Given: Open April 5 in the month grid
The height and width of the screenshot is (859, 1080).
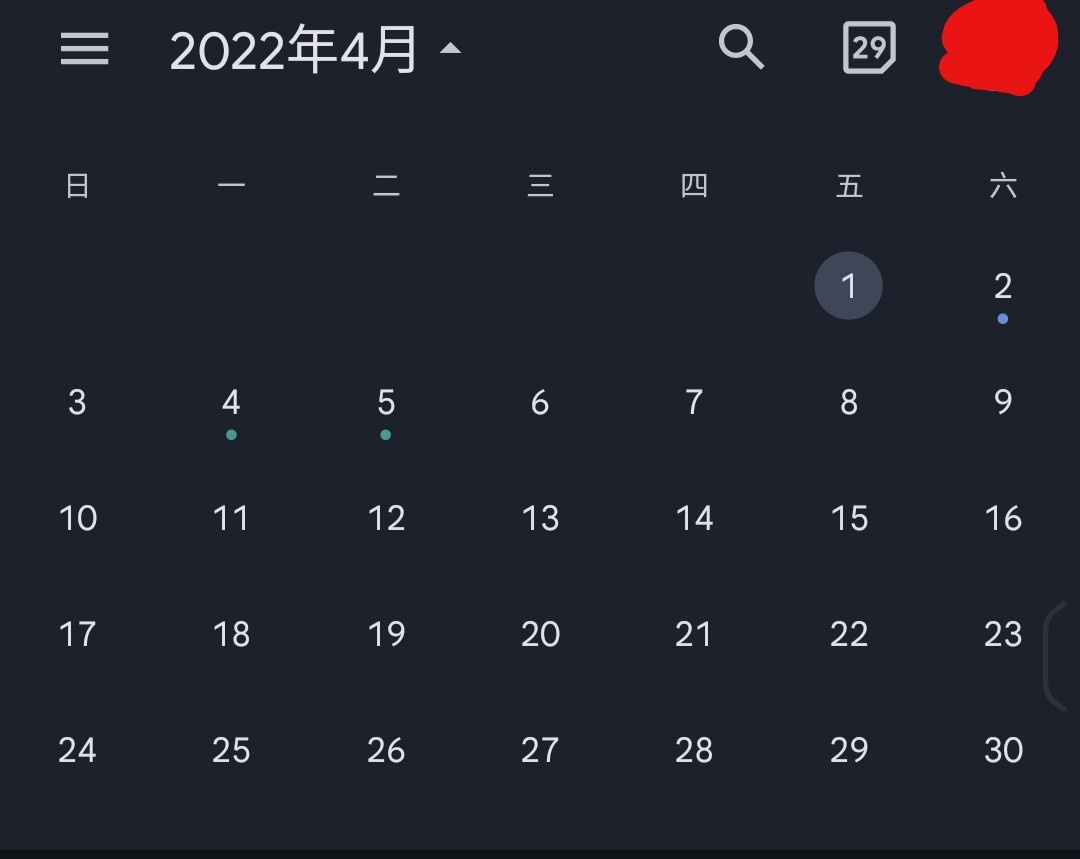Looking at the screenshot, I should pos(386,403).
